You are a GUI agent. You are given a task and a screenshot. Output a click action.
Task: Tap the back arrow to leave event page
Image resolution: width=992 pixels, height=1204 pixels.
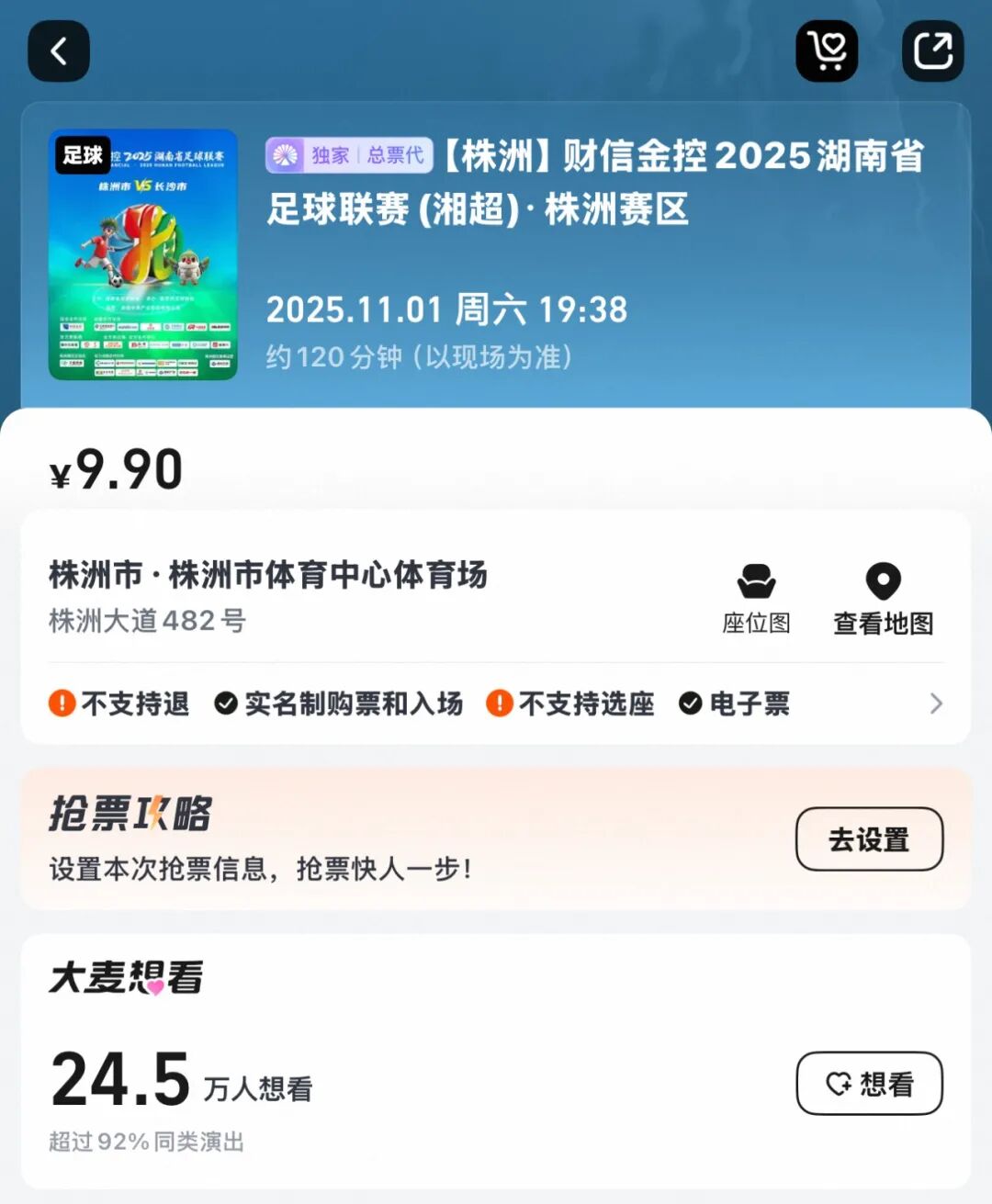coord(59,52)
